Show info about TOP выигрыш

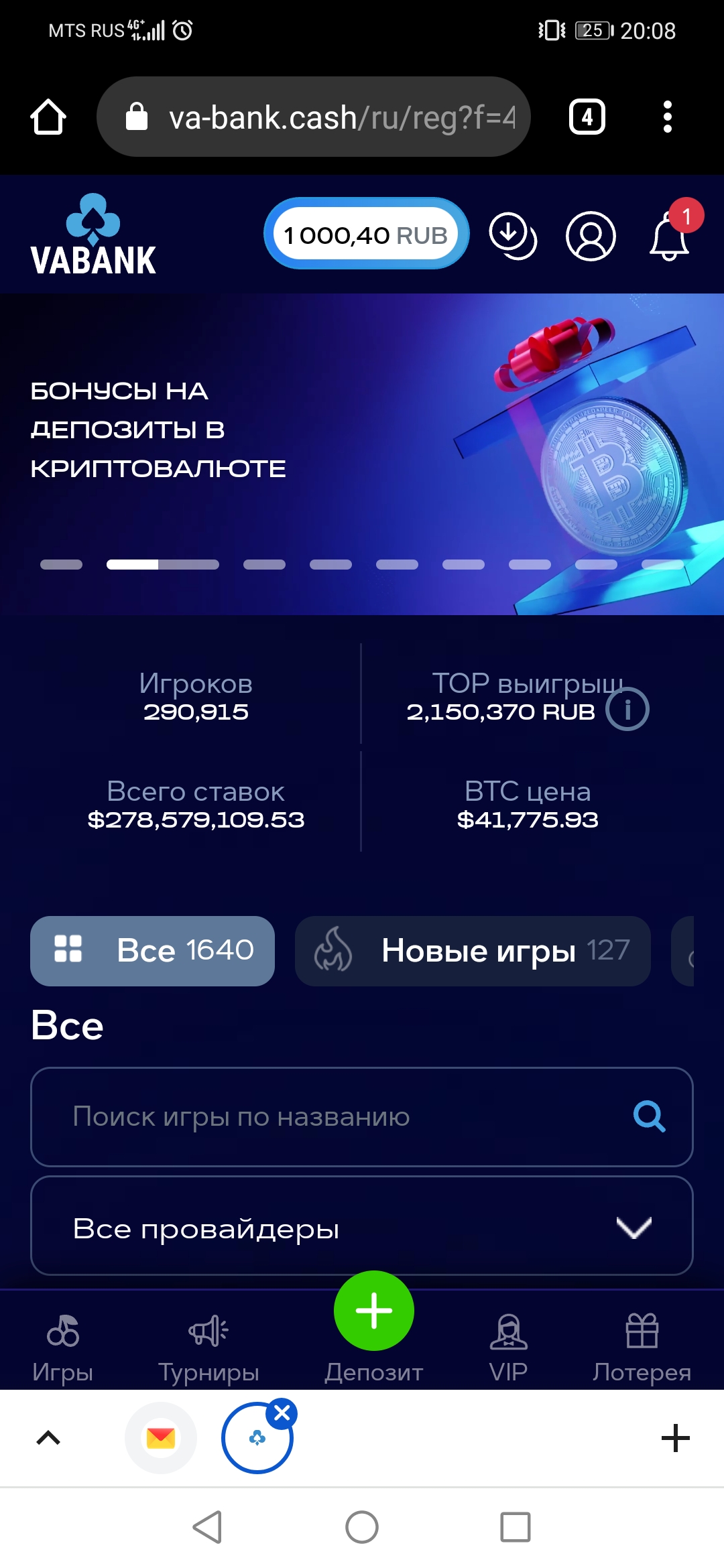(x=627, y=710)
